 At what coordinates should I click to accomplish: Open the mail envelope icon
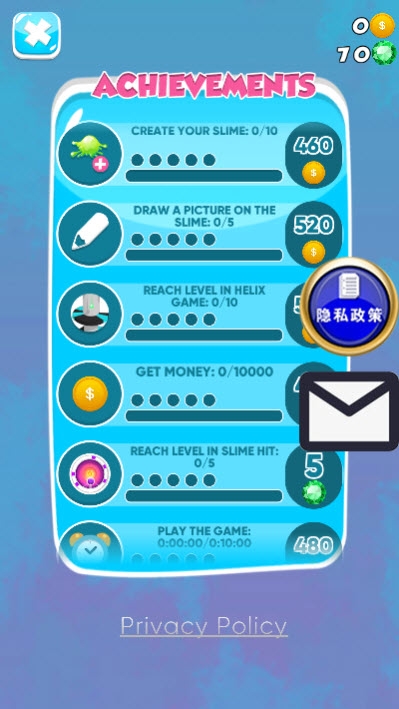[x=349, y=411]
